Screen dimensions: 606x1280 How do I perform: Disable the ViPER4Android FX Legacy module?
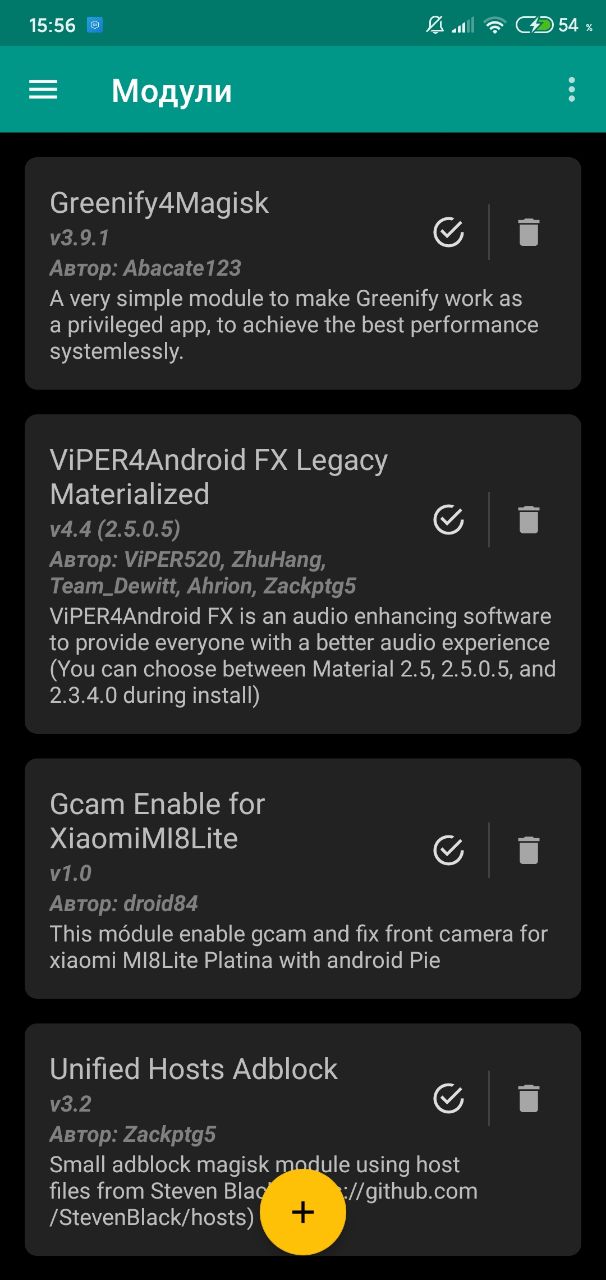[x=448, y=519]
